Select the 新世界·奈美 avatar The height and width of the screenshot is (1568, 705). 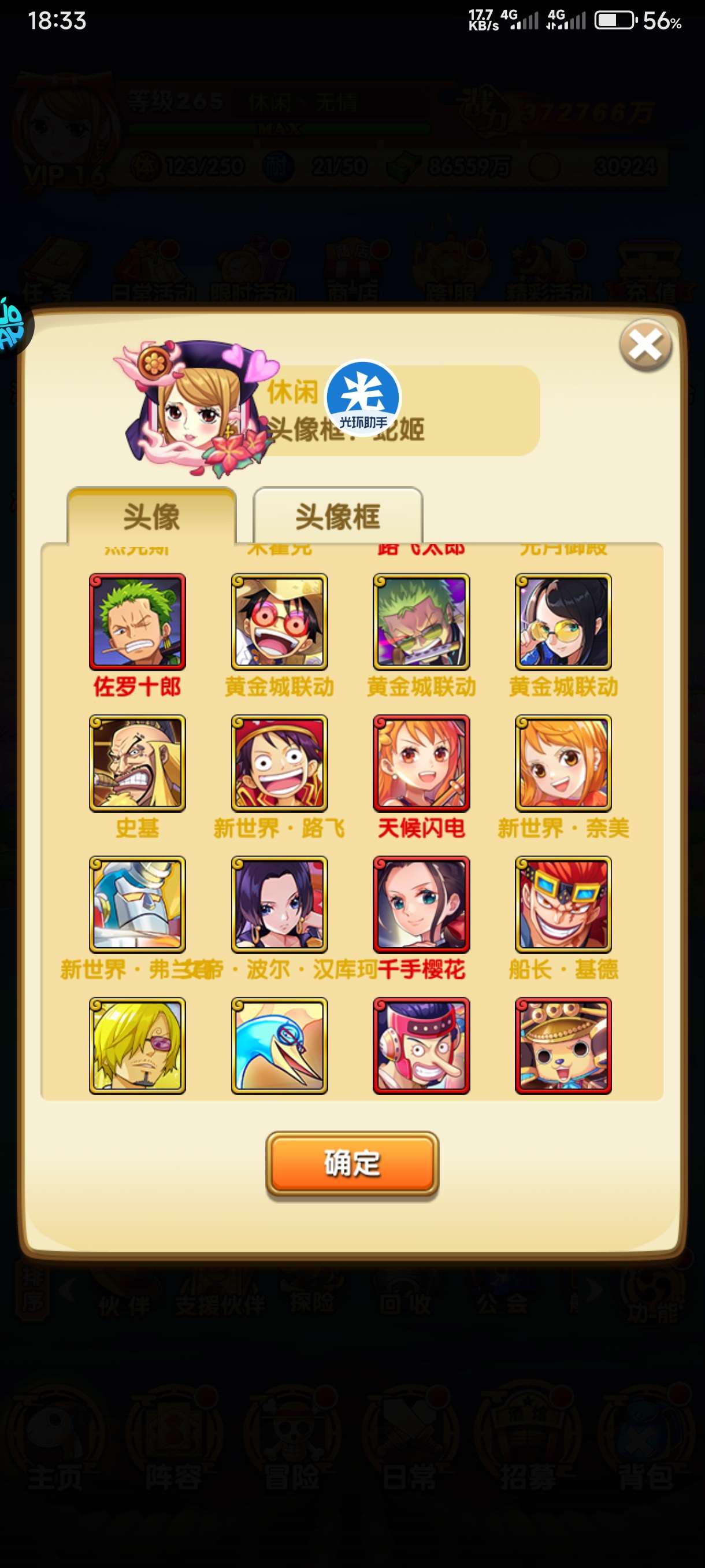click(x=563, y=763)
